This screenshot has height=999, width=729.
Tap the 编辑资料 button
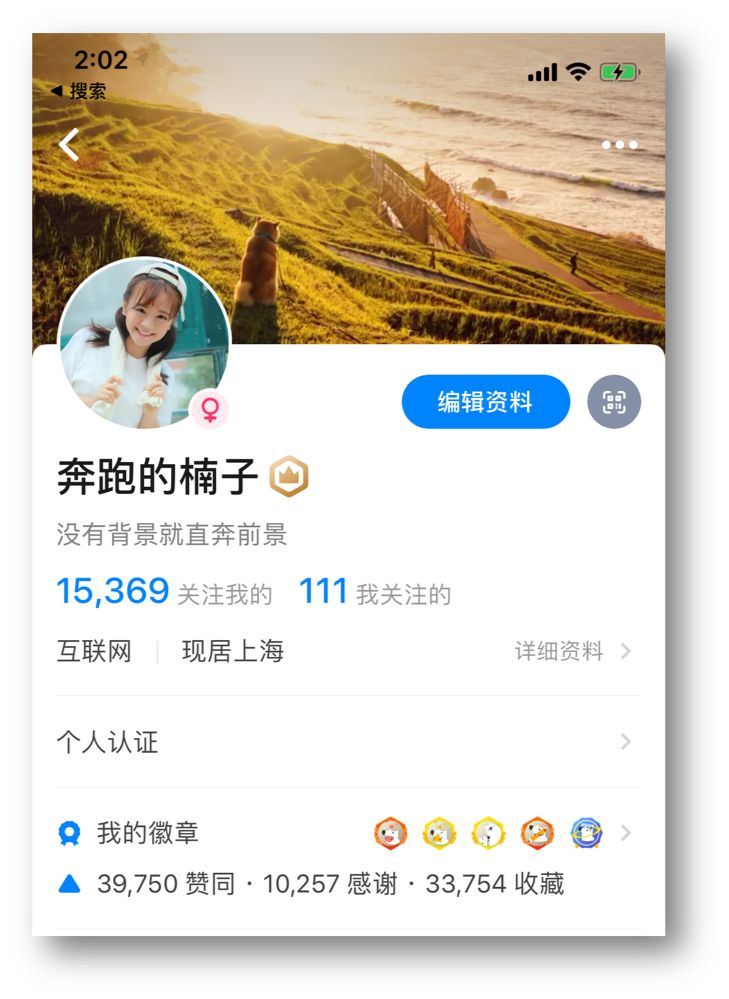[485, 402]
